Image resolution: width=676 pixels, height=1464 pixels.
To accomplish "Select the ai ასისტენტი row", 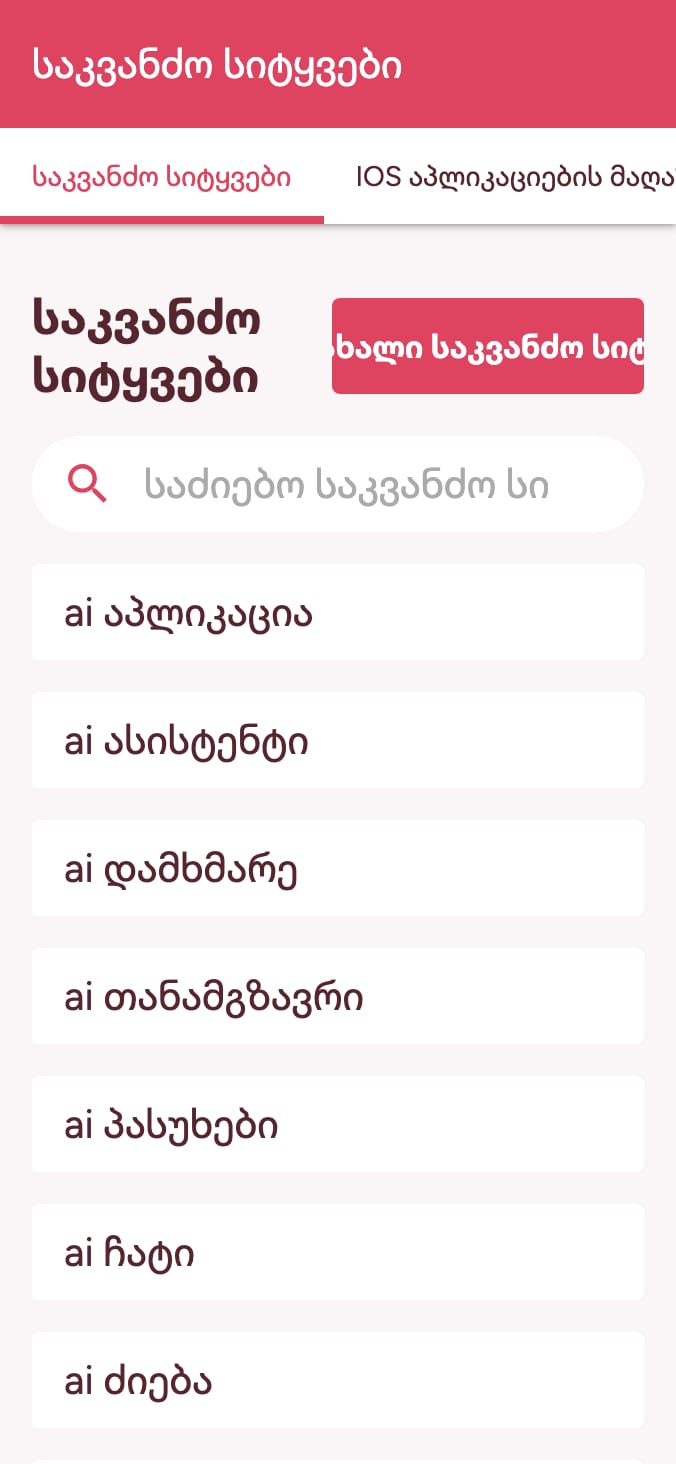I will click(338, 740).
